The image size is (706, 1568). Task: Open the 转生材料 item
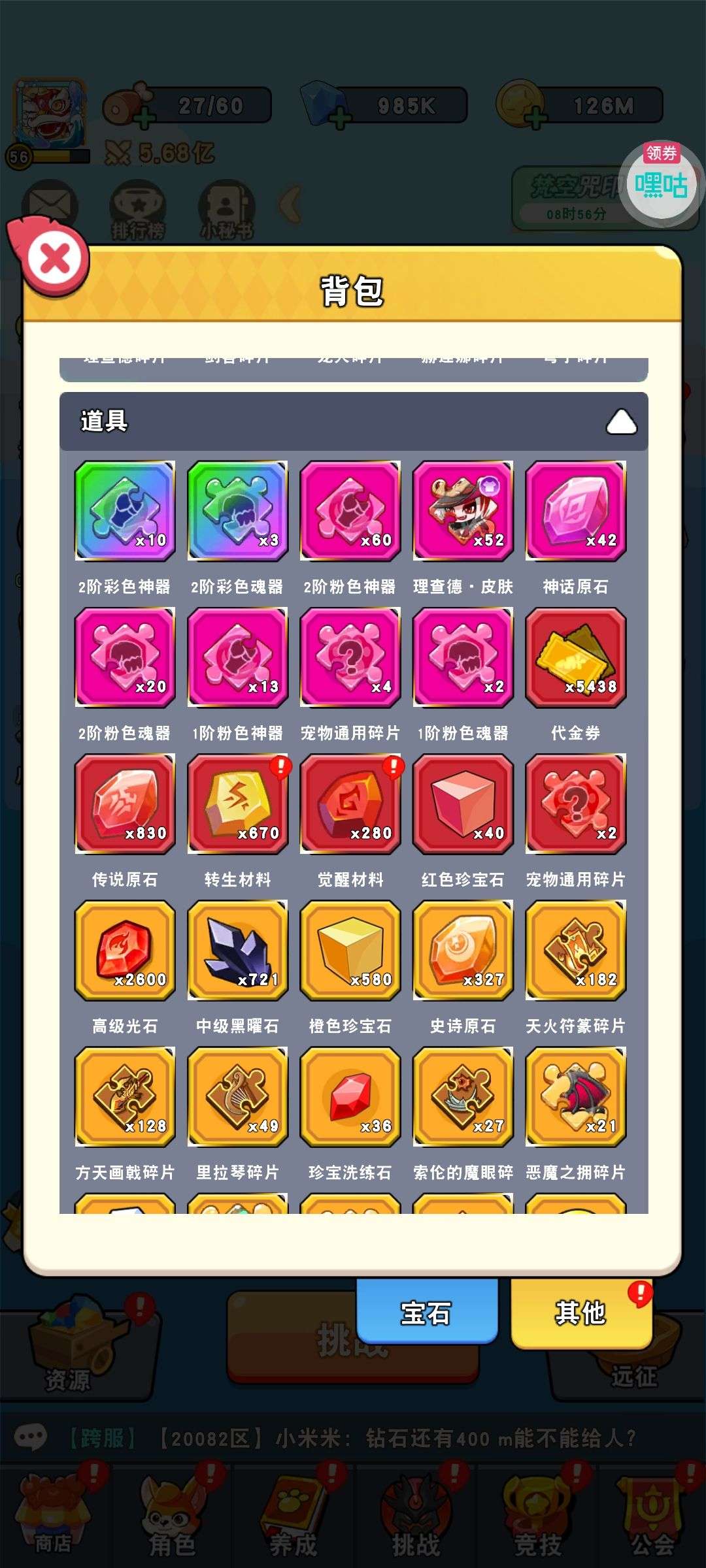pos(237,804)
